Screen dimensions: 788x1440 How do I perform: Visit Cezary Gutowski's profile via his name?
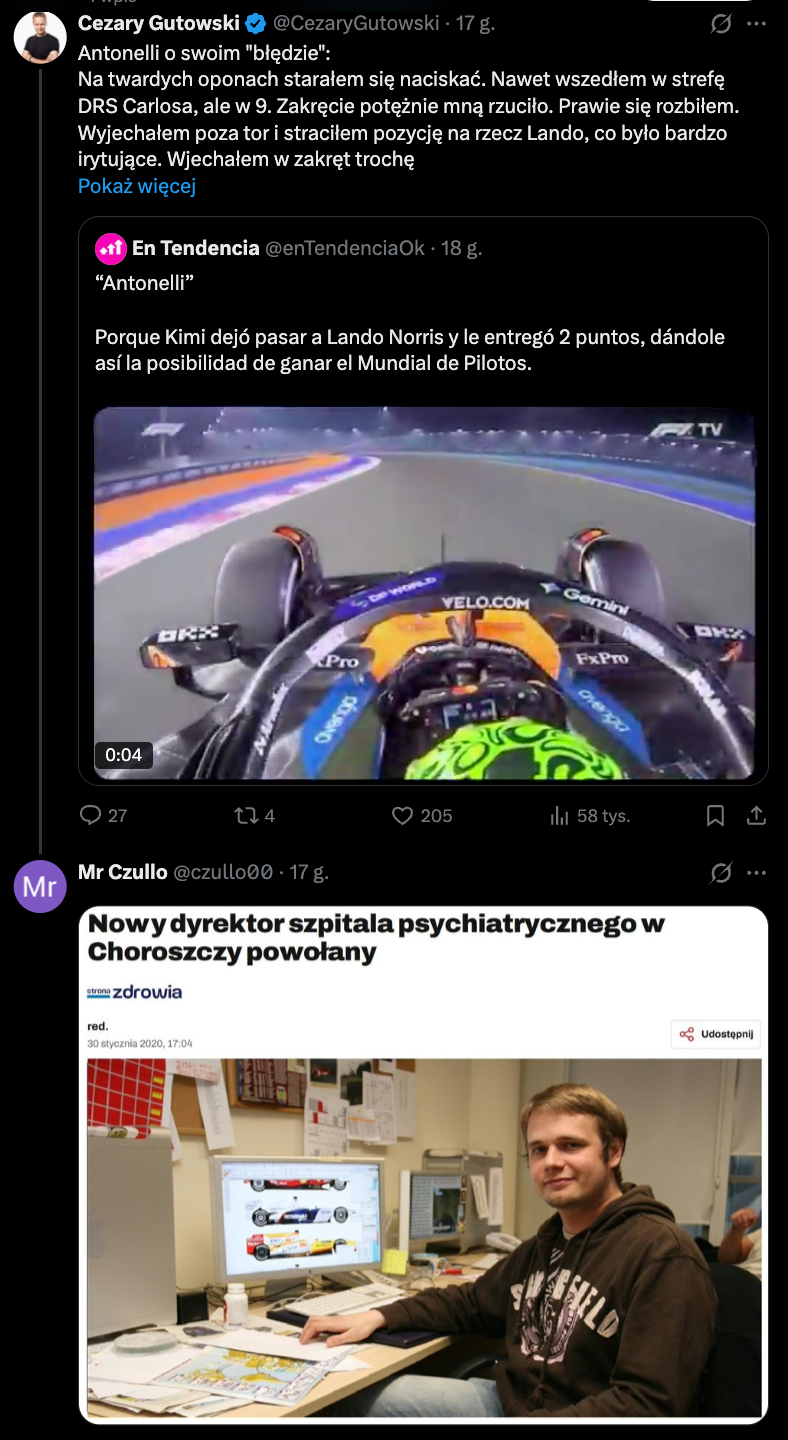159,23
